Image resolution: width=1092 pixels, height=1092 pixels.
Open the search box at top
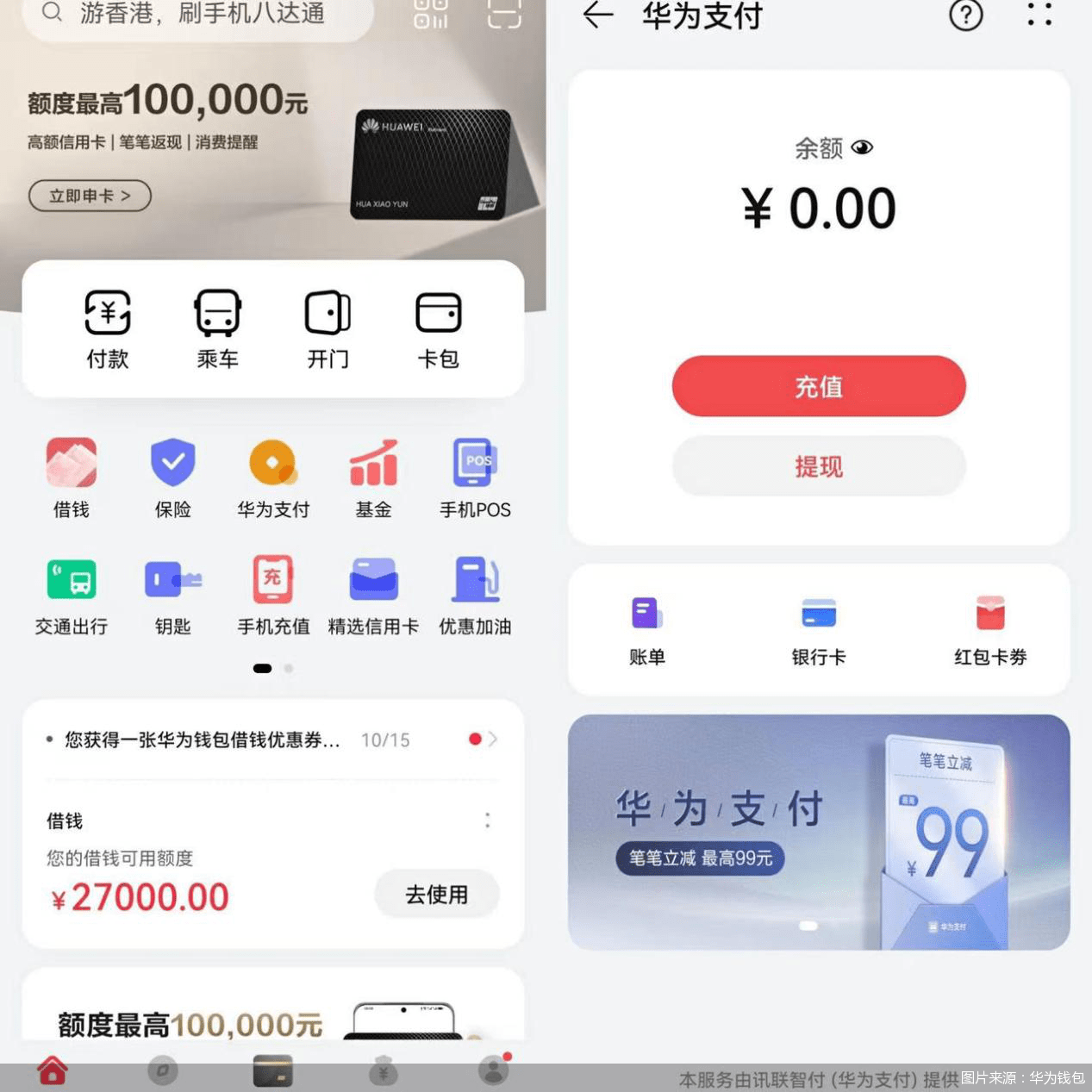(x=198, y=15)
